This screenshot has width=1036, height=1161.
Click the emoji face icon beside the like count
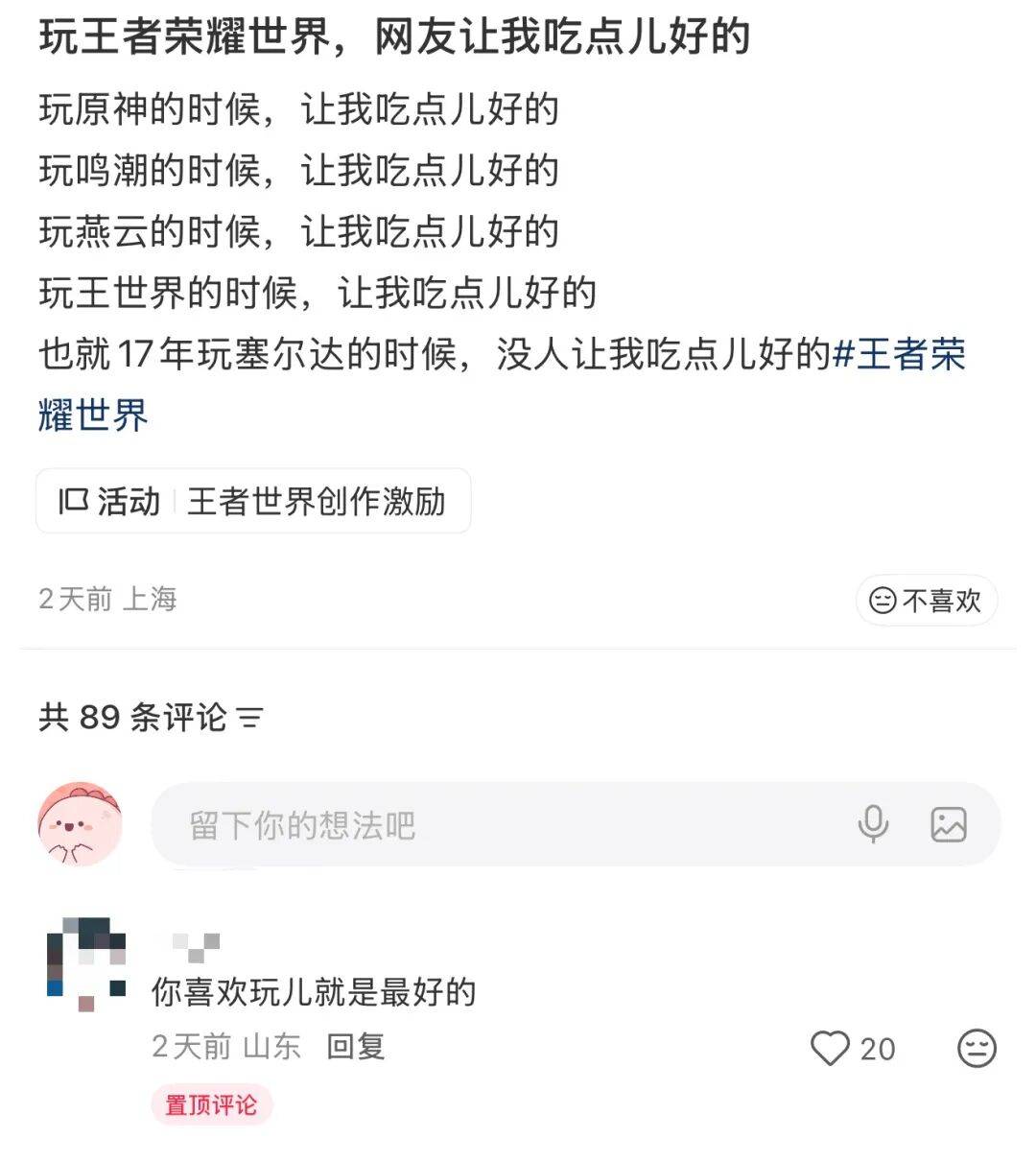(976, 1049)
